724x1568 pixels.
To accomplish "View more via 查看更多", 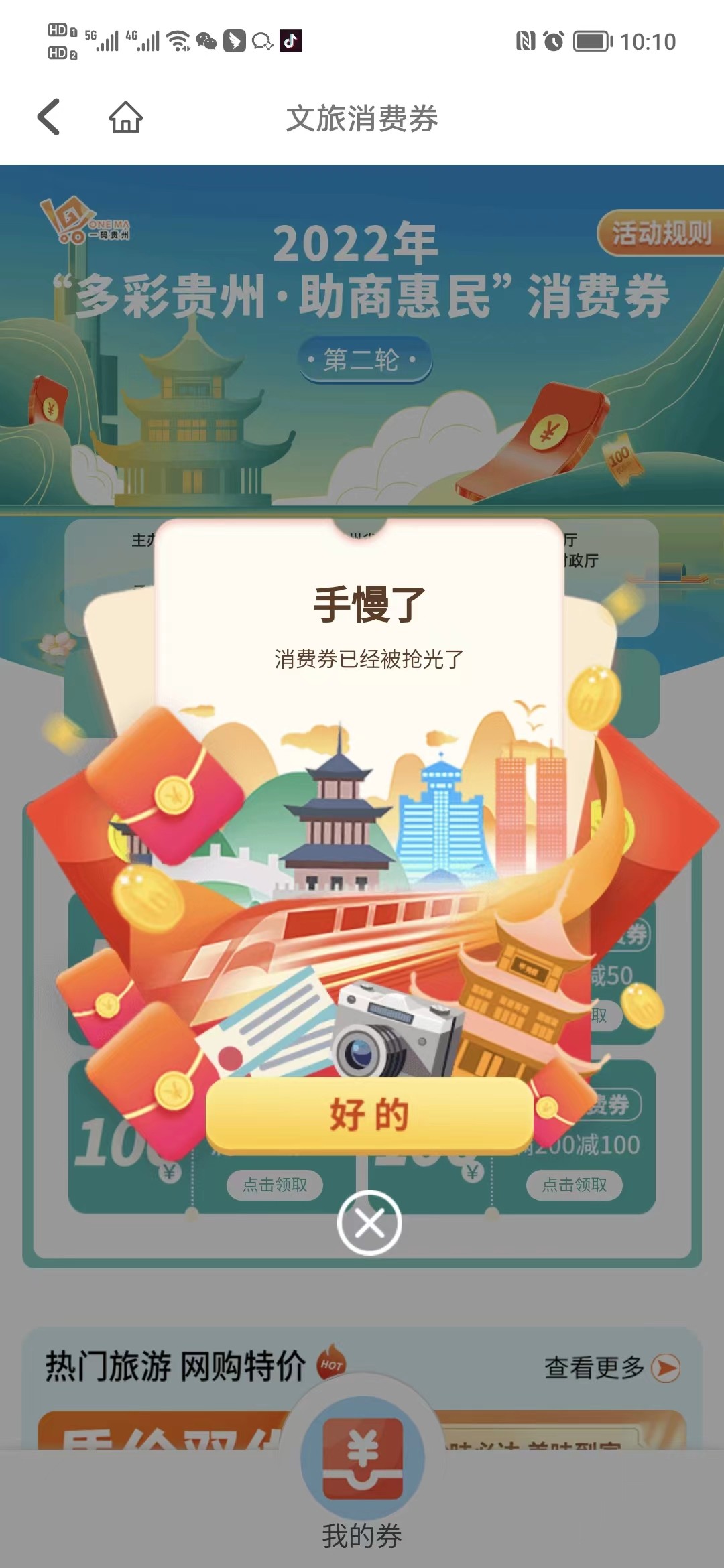I will pos(611,1368).
